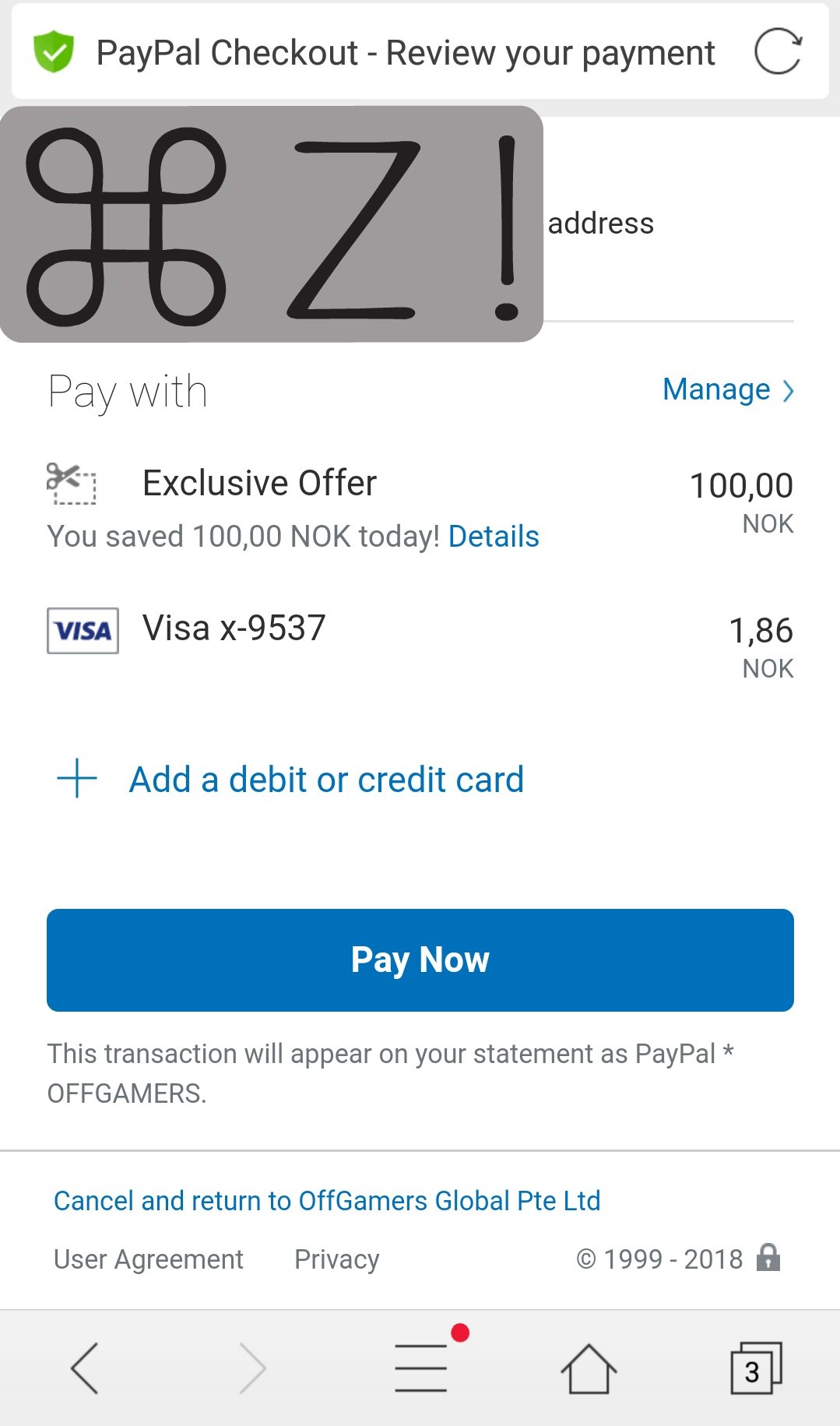Image resolution: width=840 pixels, height=1426 pixels.
Task: View Details of the exclusive offer
Action: (494, 537)
